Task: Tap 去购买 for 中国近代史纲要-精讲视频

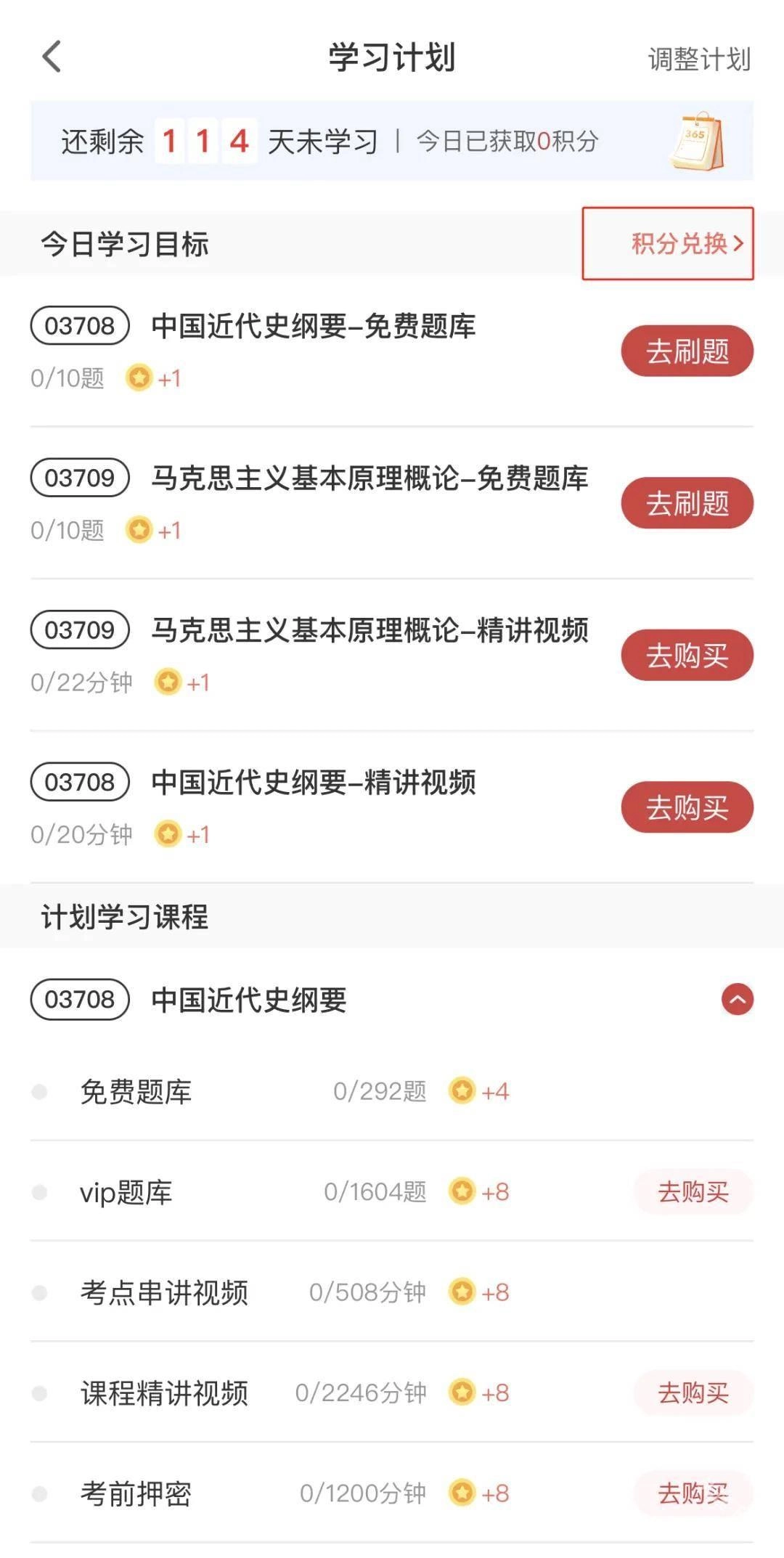Action: click(687, 807)
